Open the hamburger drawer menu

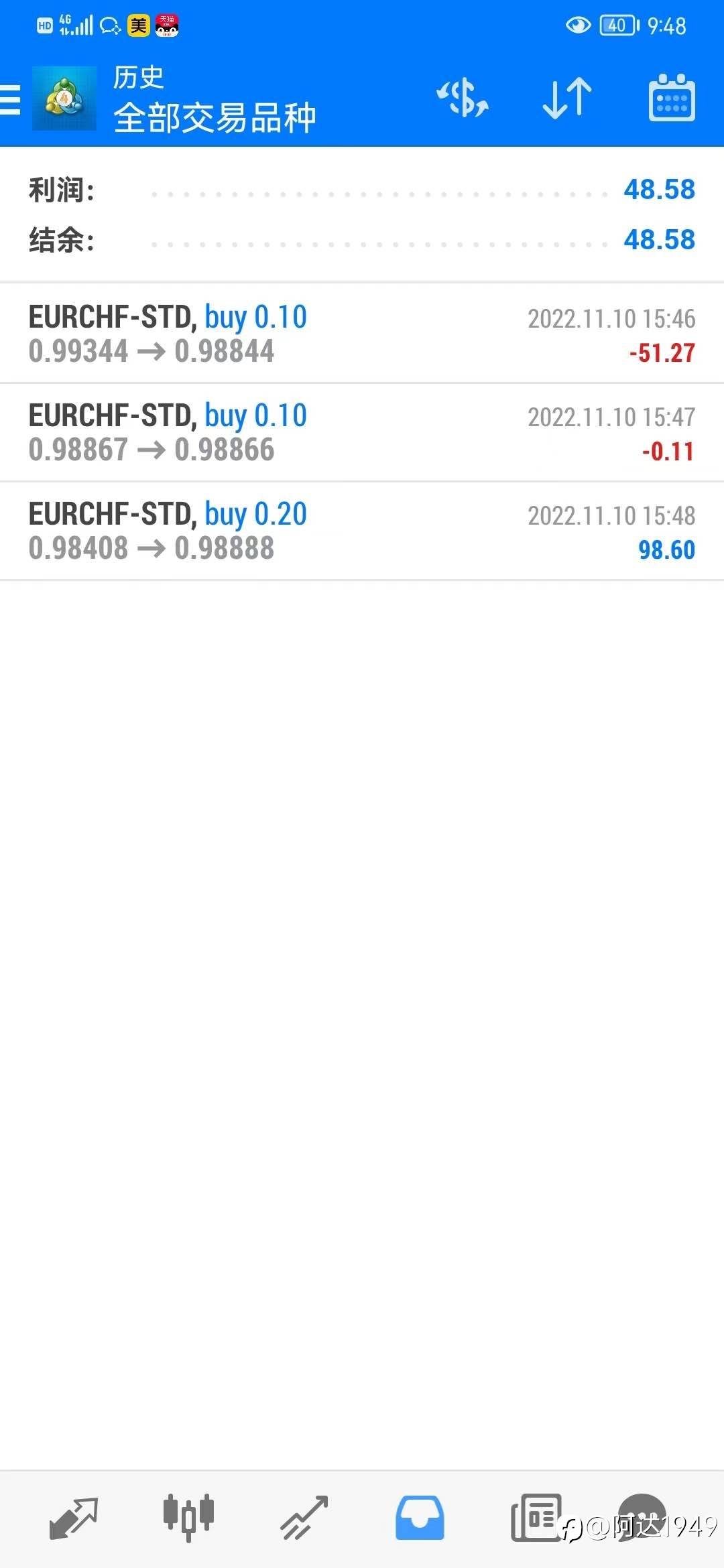[x=9, y=99]
